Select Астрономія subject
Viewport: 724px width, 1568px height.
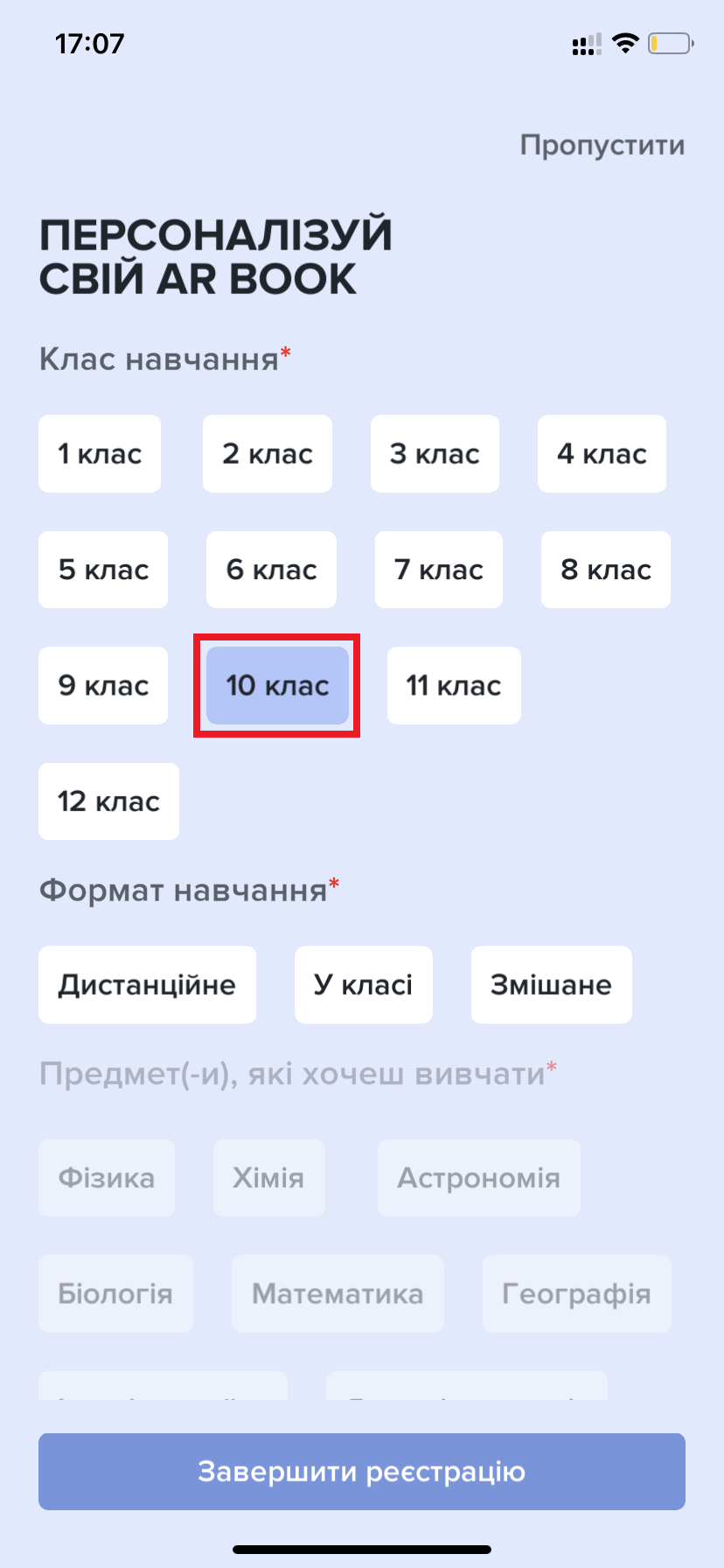(478, 1178)
